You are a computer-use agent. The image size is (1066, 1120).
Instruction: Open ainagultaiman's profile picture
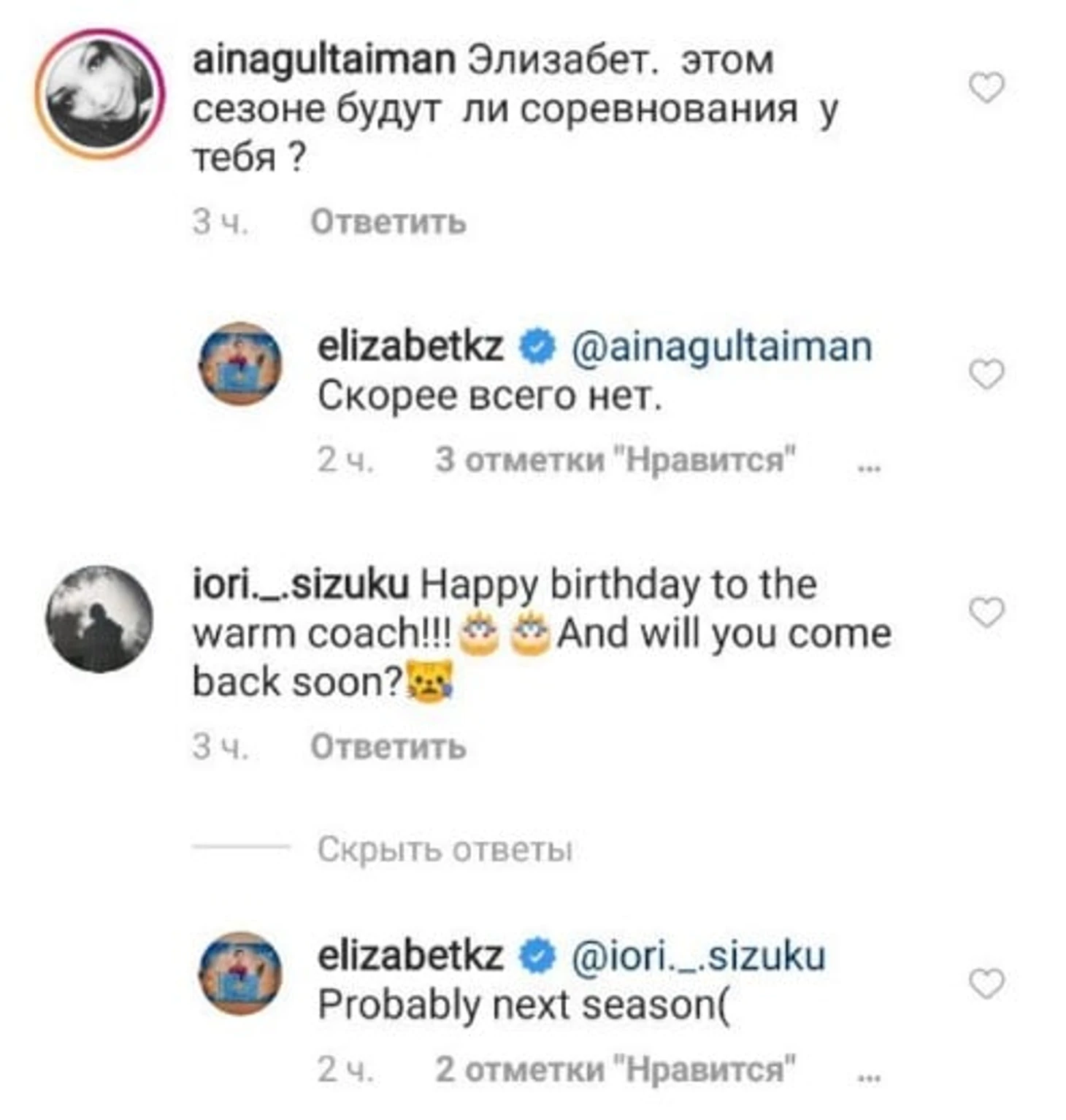[x=101, y=93]
